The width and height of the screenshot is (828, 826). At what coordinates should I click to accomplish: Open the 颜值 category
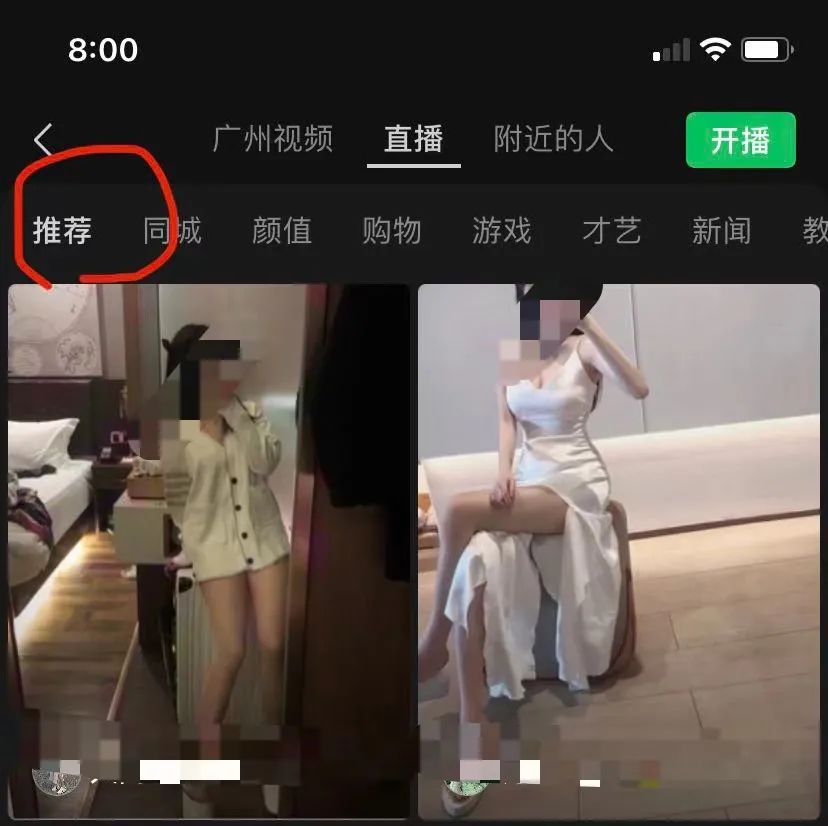pos(282,231)
